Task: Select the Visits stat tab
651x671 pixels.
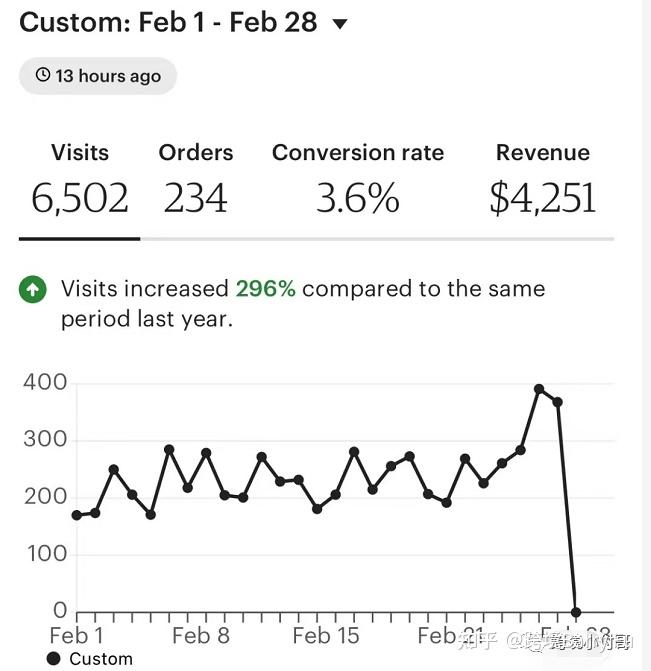Action: (x=80, y=178)
